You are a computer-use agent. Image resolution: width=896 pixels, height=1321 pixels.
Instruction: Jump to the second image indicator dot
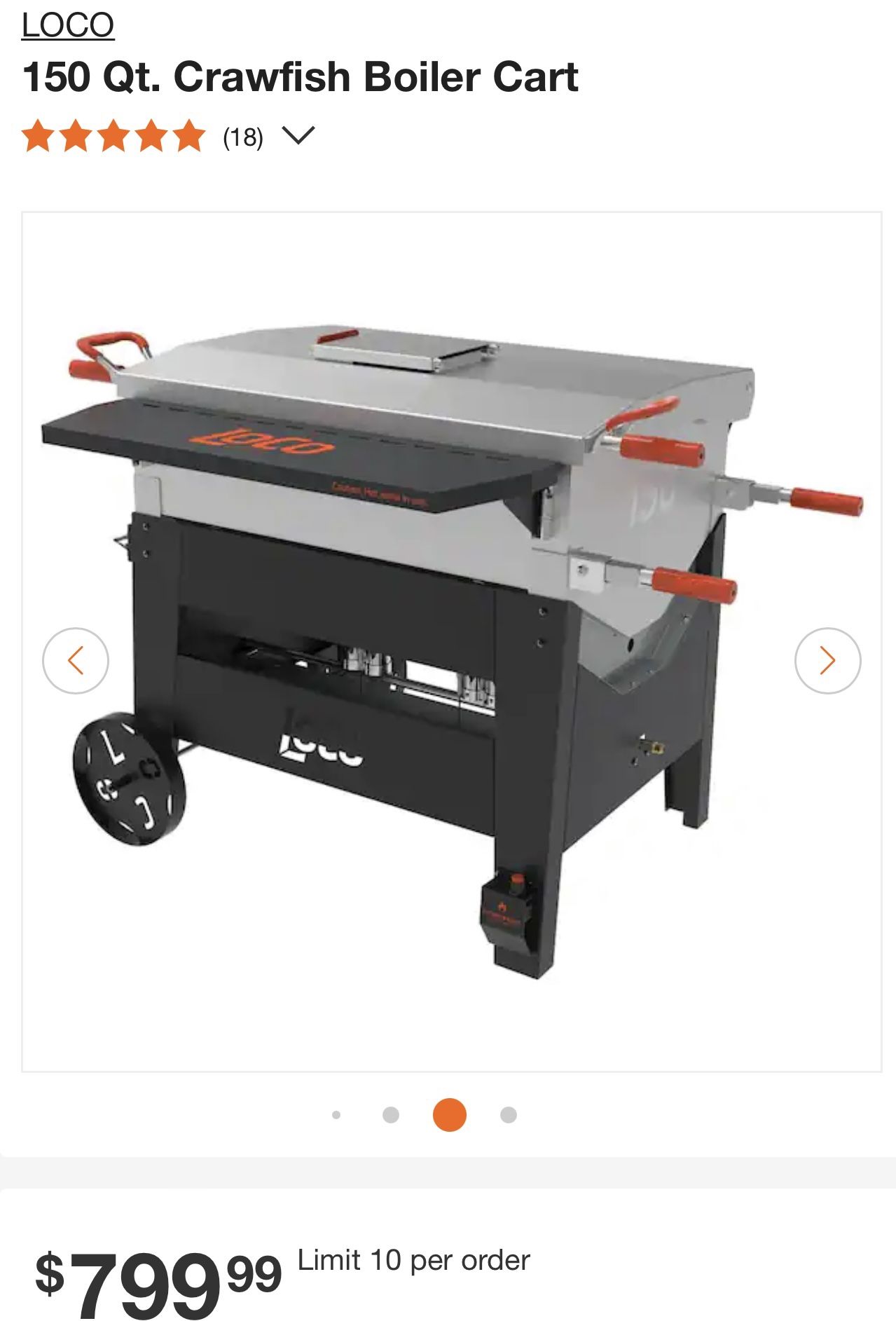tap(391, 1114)
